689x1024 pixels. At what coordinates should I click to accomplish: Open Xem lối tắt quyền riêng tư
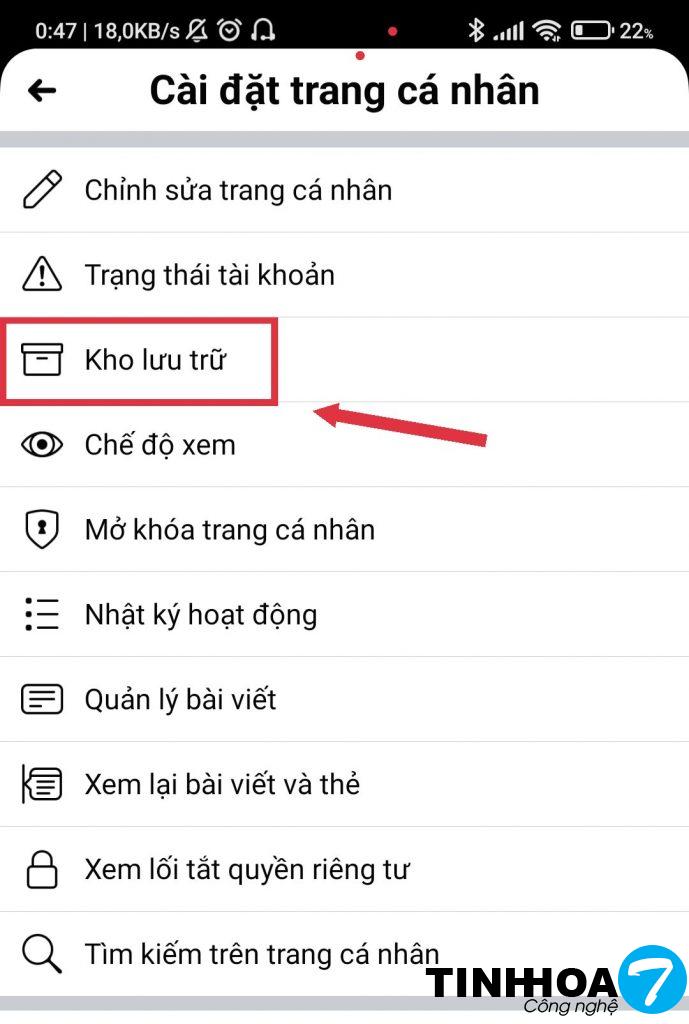click(x=247, y=869)
